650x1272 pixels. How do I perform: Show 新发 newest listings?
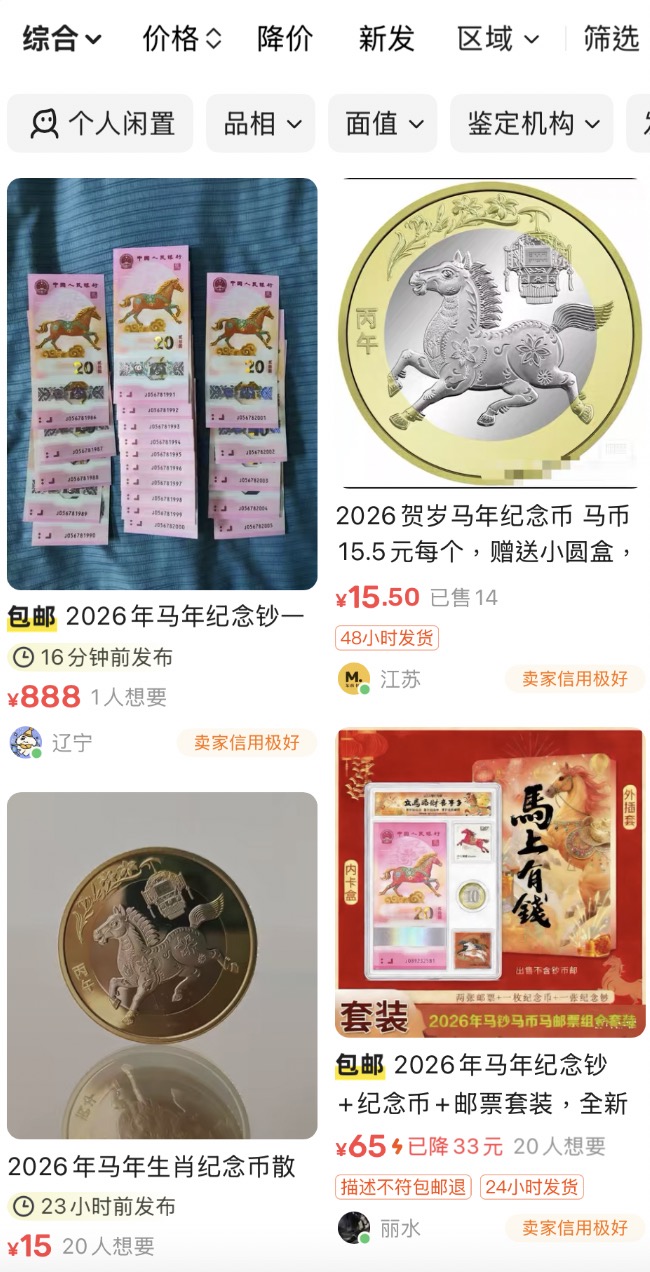click(386, 39)
